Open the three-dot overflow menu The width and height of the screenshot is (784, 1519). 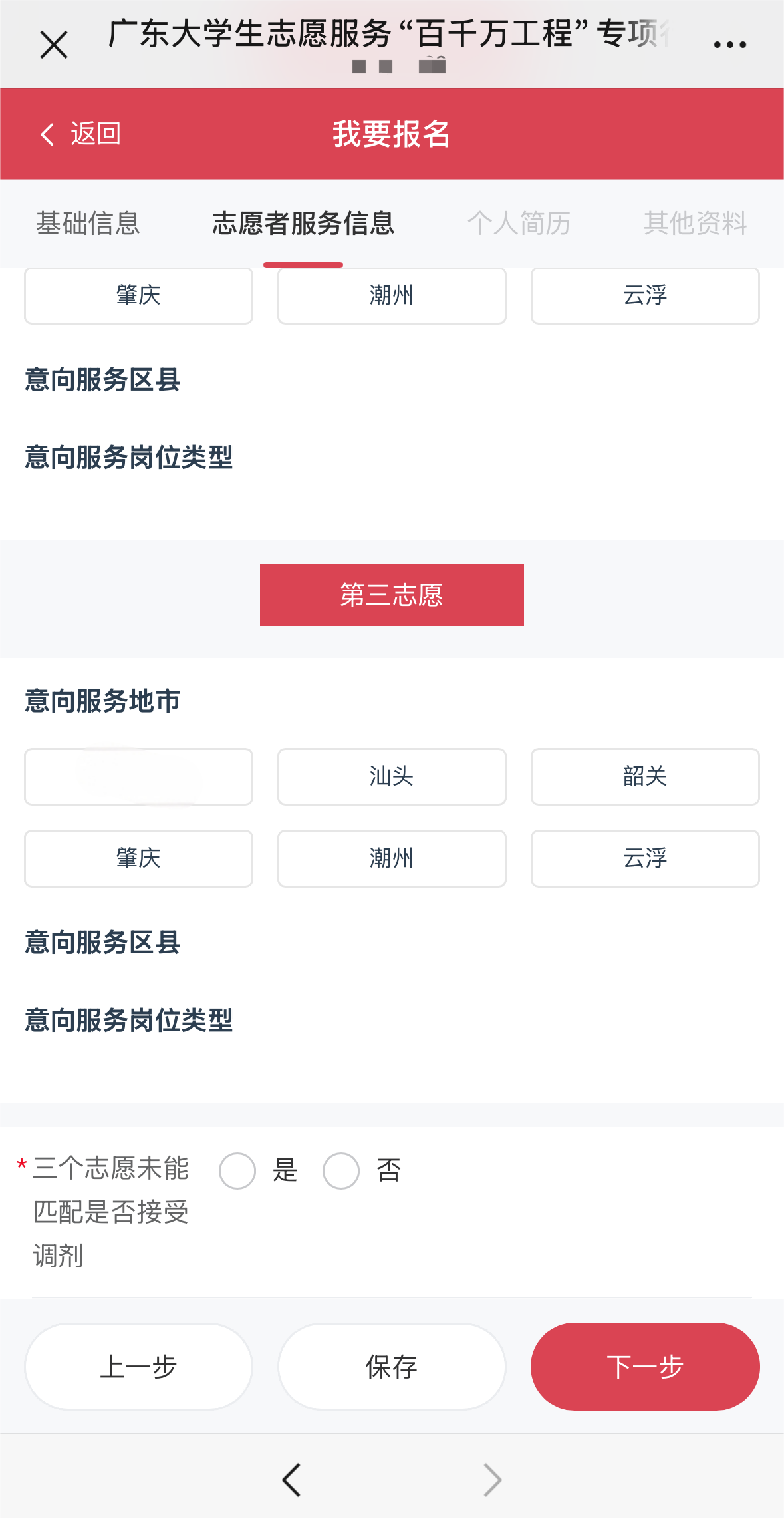click(x=729, y=45)
